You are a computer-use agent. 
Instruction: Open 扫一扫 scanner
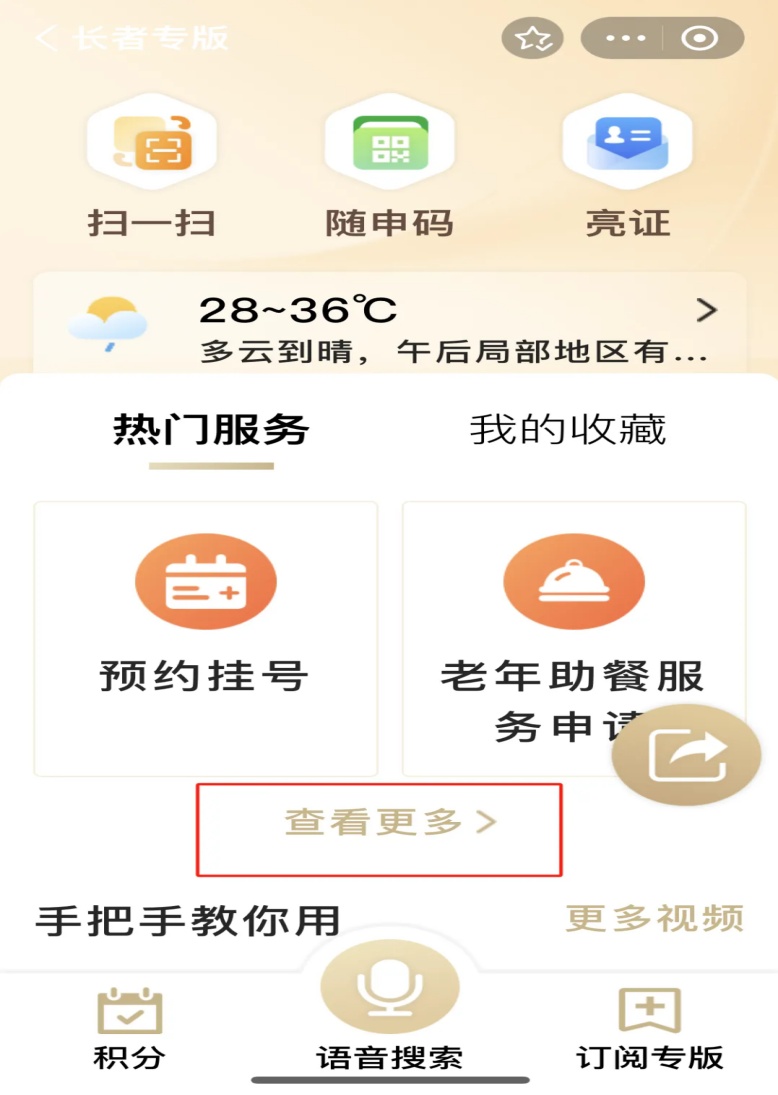click(152, 171)
